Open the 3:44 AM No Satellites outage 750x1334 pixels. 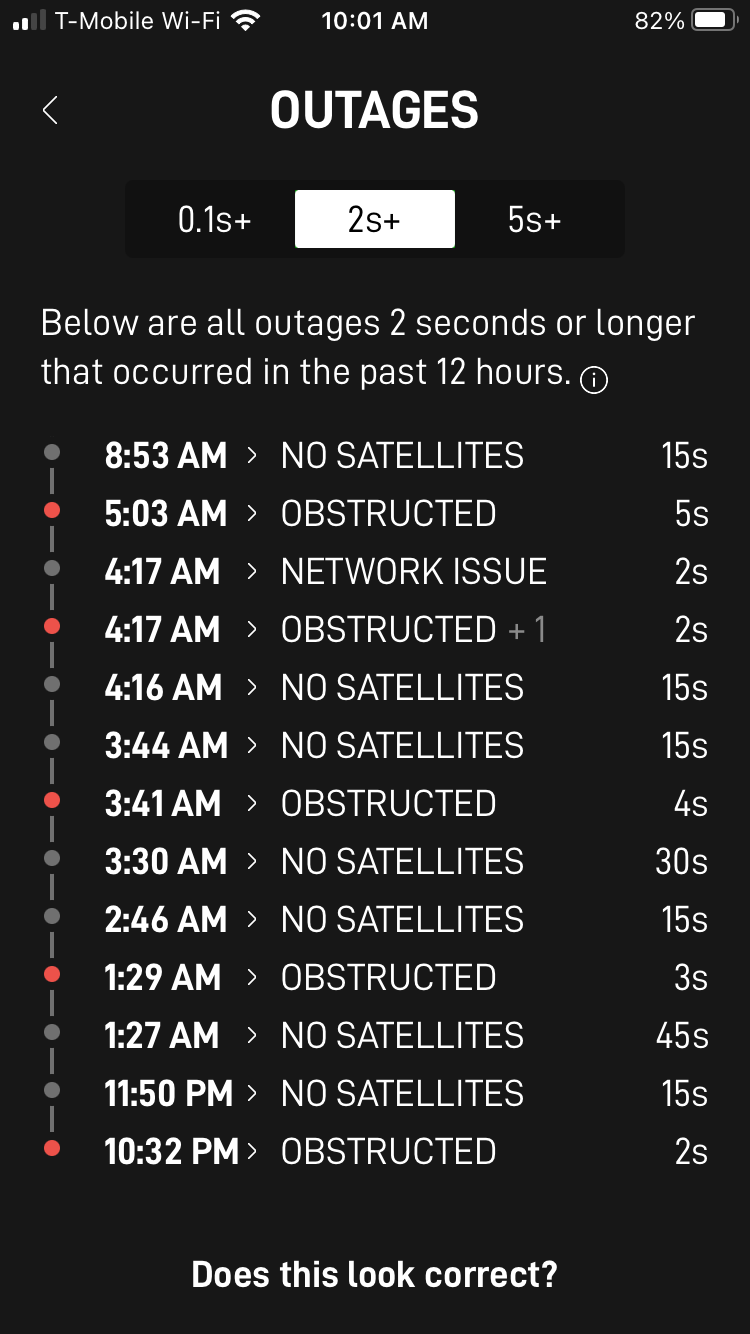click(402, 746)
